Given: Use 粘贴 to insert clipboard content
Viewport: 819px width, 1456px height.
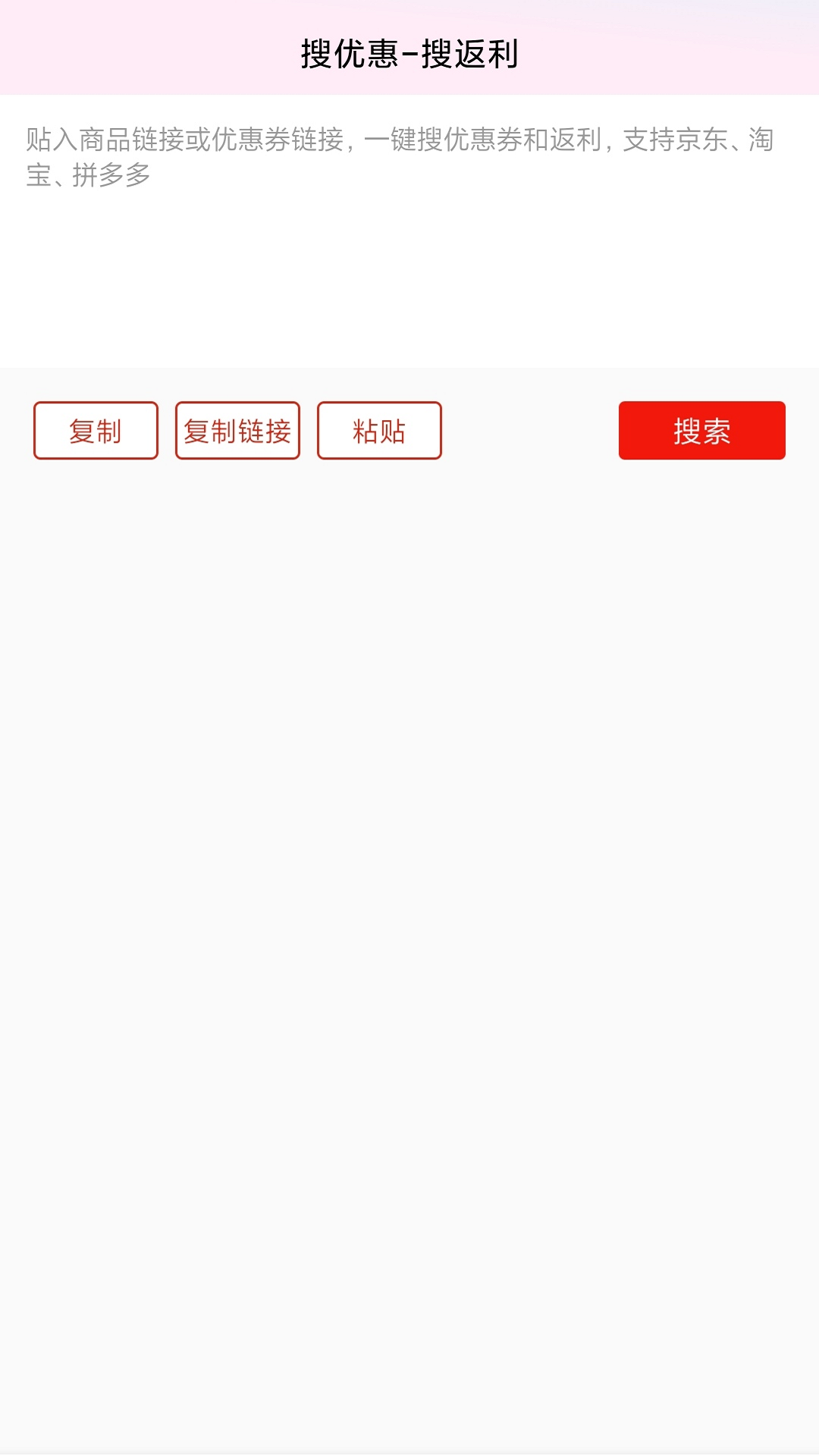Looking at the screenshot, I should coord(378,430).
